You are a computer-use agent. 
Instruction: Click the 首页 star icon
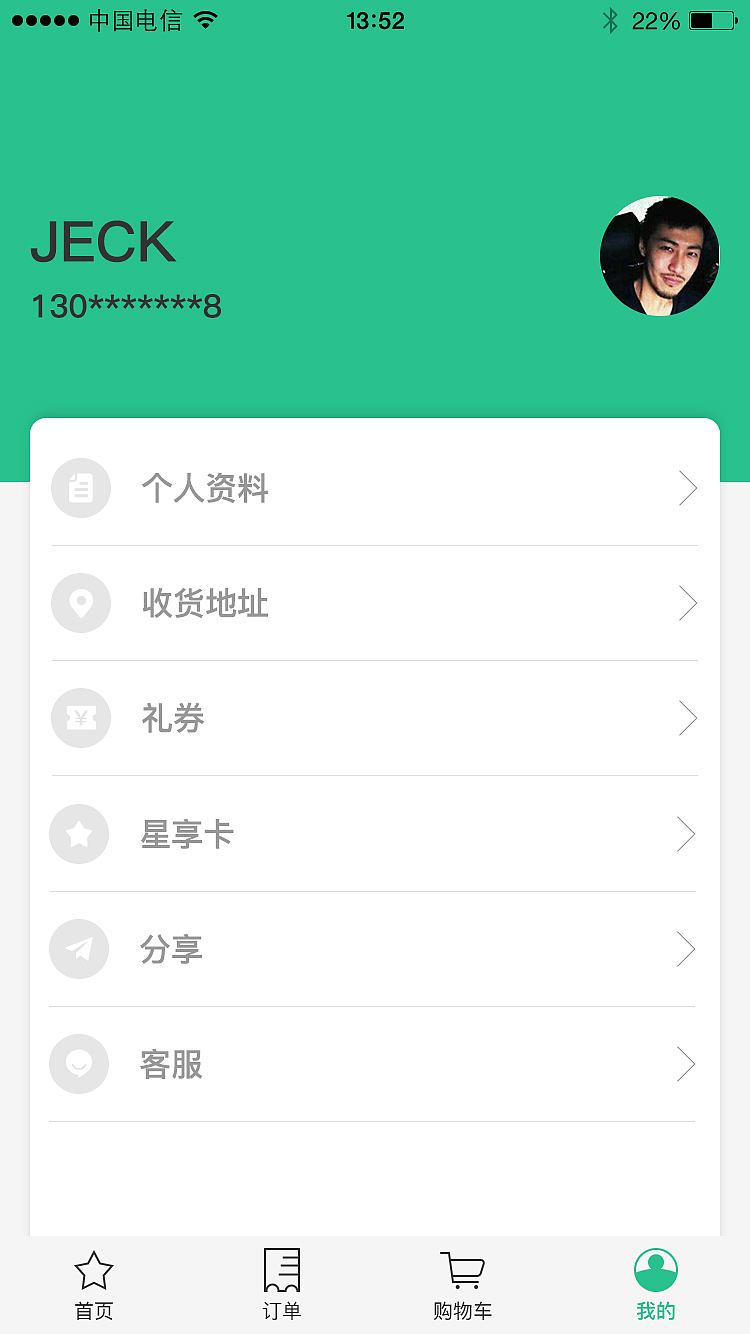pos(94,1268)
